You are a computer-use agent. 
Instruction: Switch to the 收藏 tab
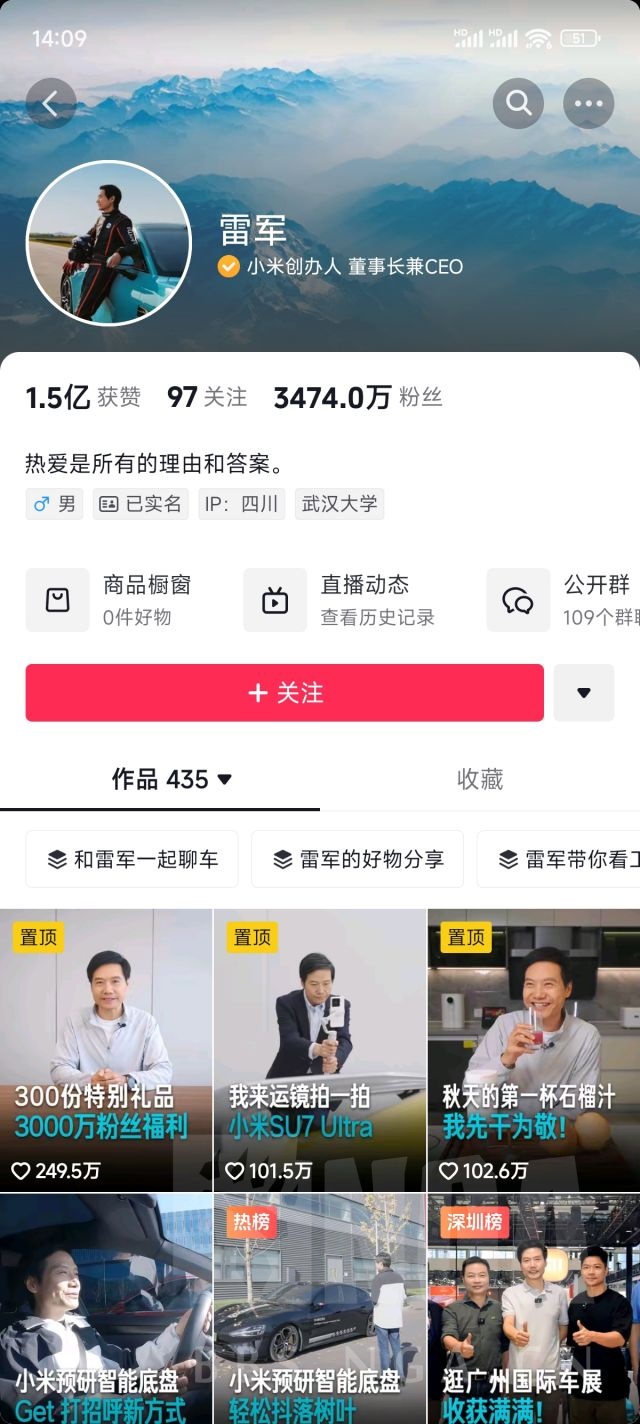(479, 779)
